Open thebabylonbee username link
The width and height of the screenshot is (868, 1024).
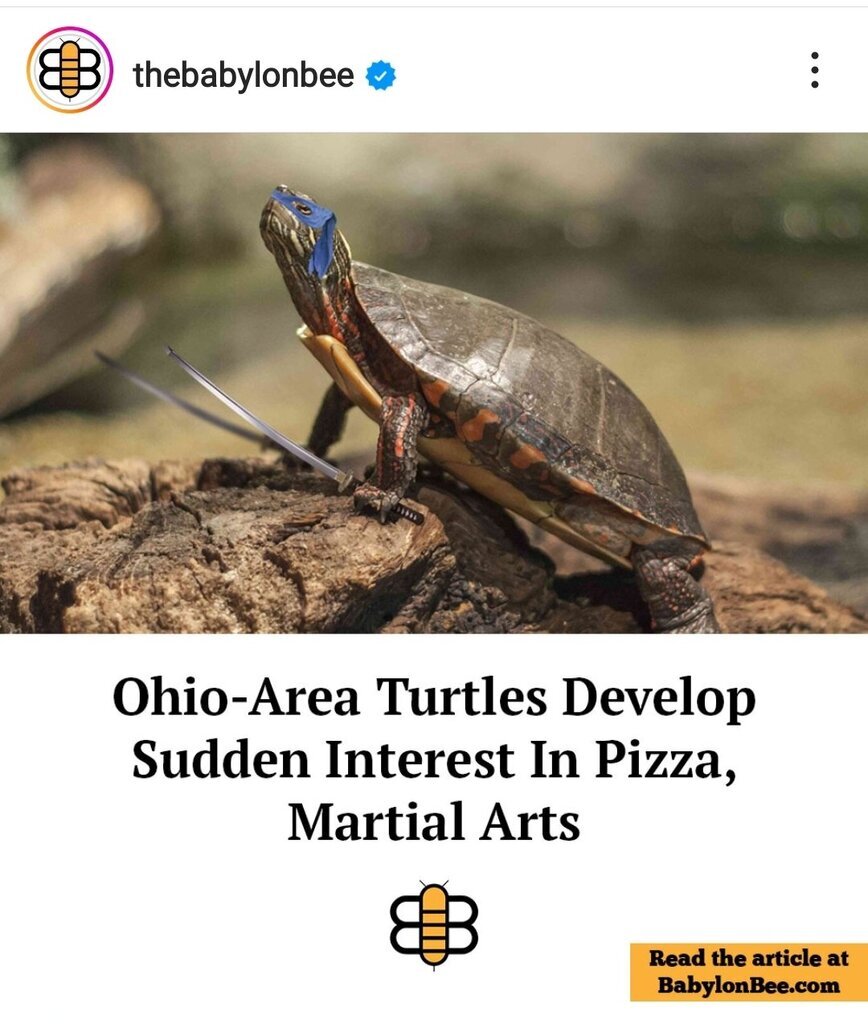(x=243, y=74)
